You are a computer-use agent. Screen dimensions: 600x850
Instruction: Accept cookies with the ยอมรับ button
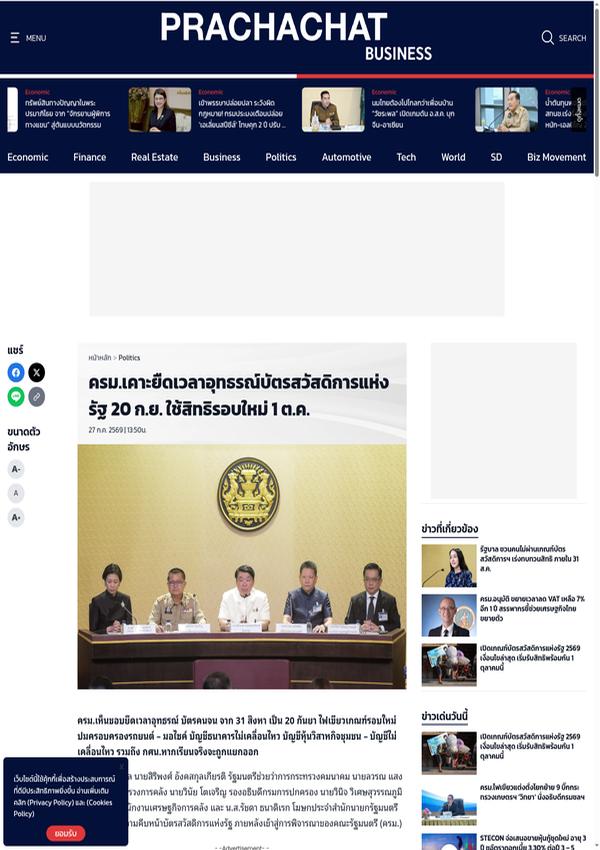(66, 833)
